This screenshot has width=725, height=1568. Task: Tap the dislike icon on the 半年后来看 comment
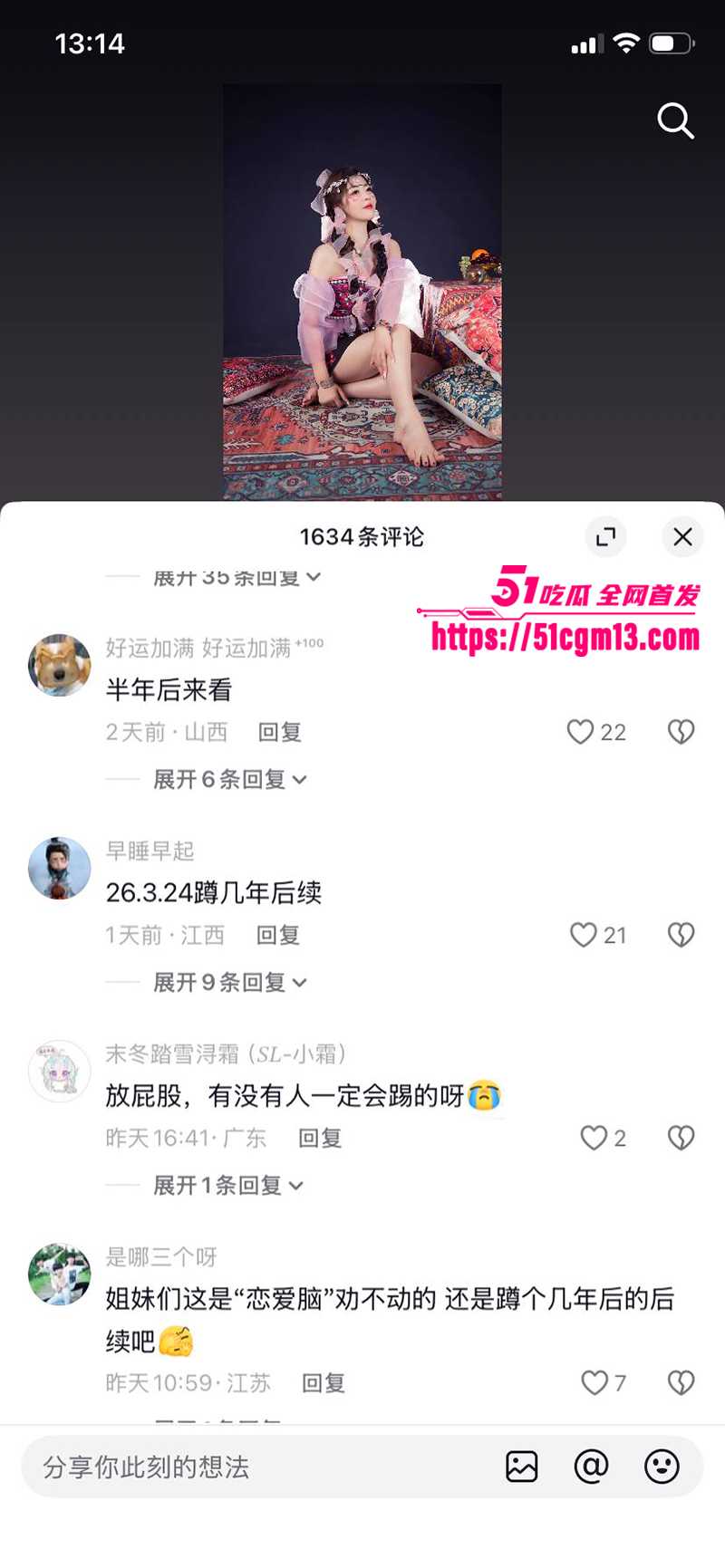681,731
